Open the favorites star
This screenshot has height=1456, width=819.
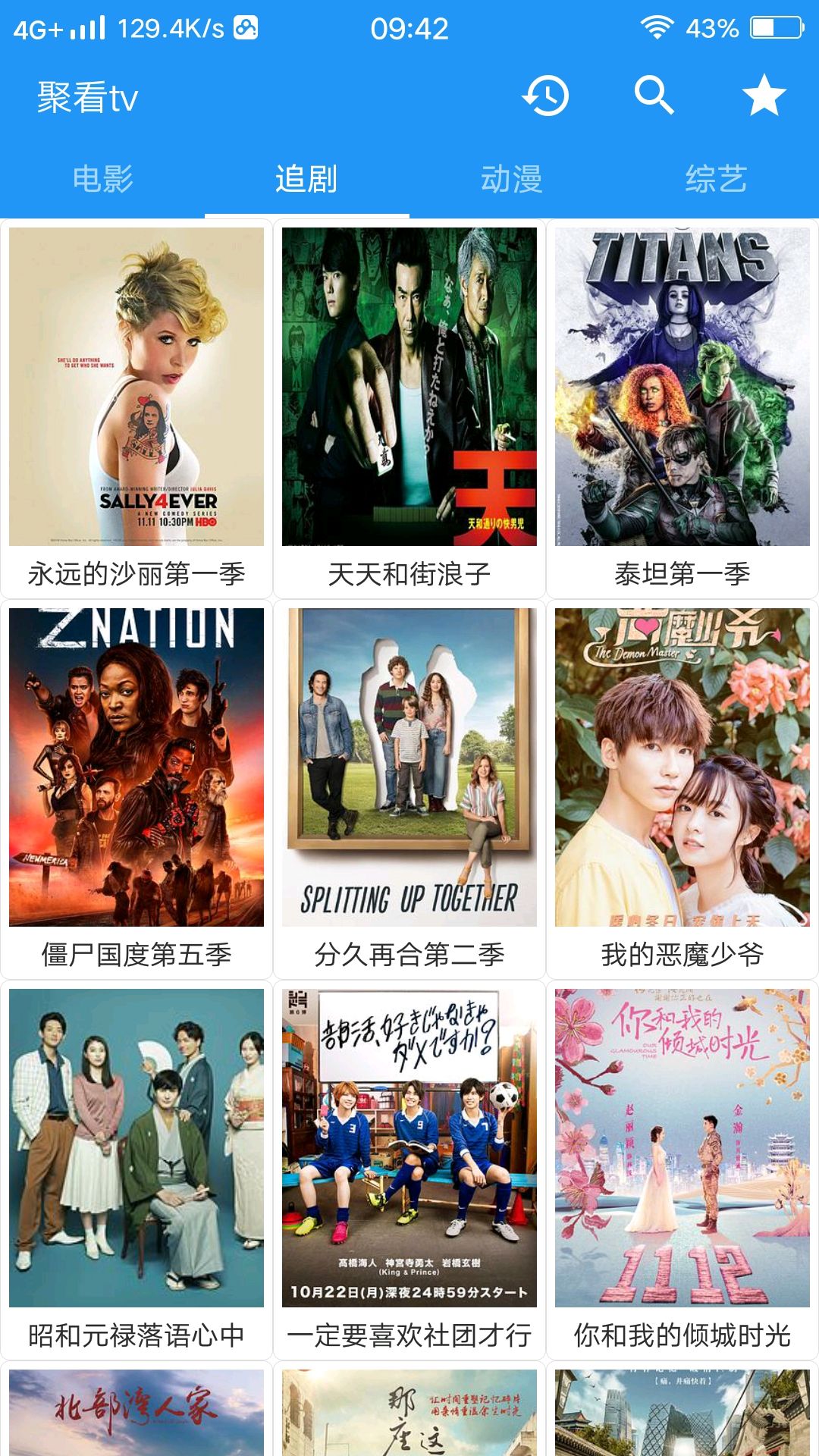(x=763, y=96)
